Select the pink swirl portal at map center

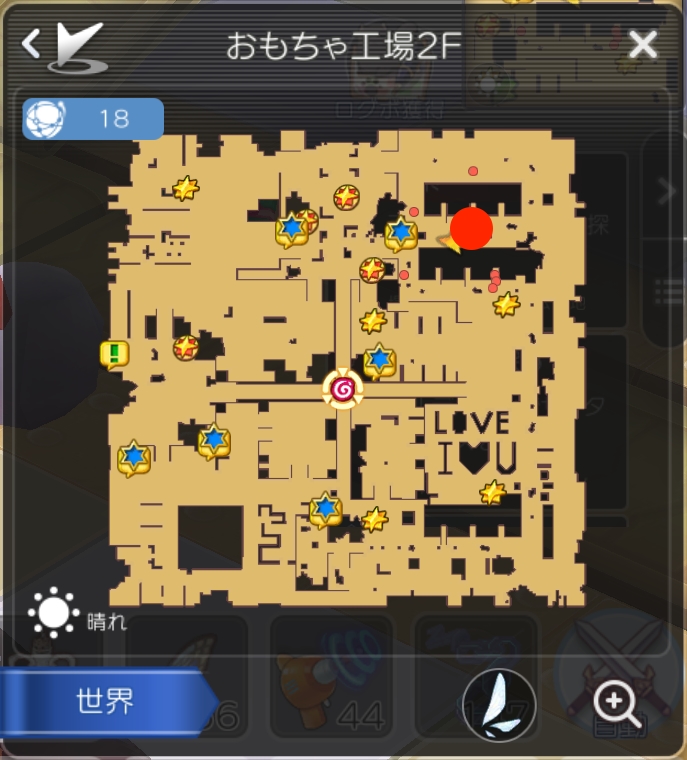[343, 388]
